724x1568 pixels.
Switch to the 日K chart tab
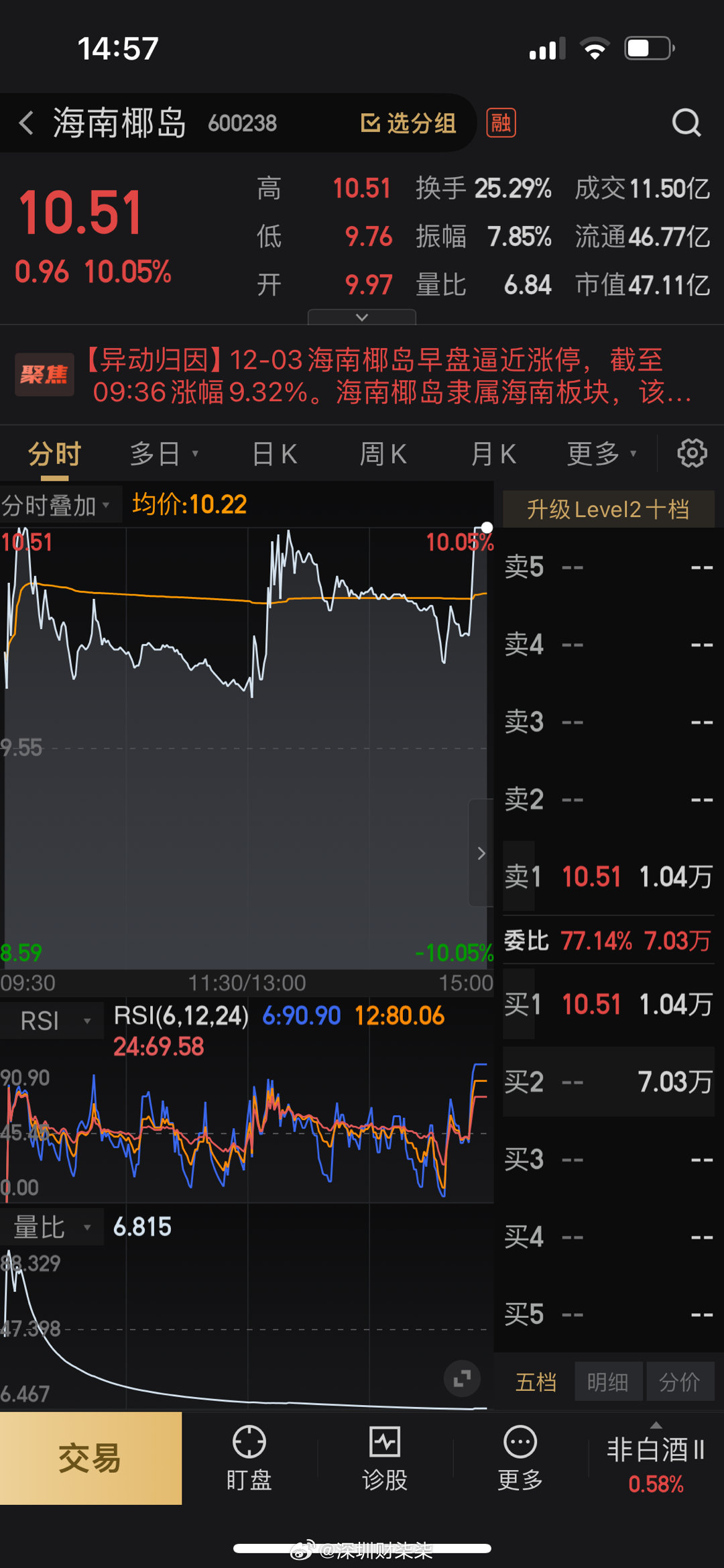pyautogui.click(x=274, y=454)
